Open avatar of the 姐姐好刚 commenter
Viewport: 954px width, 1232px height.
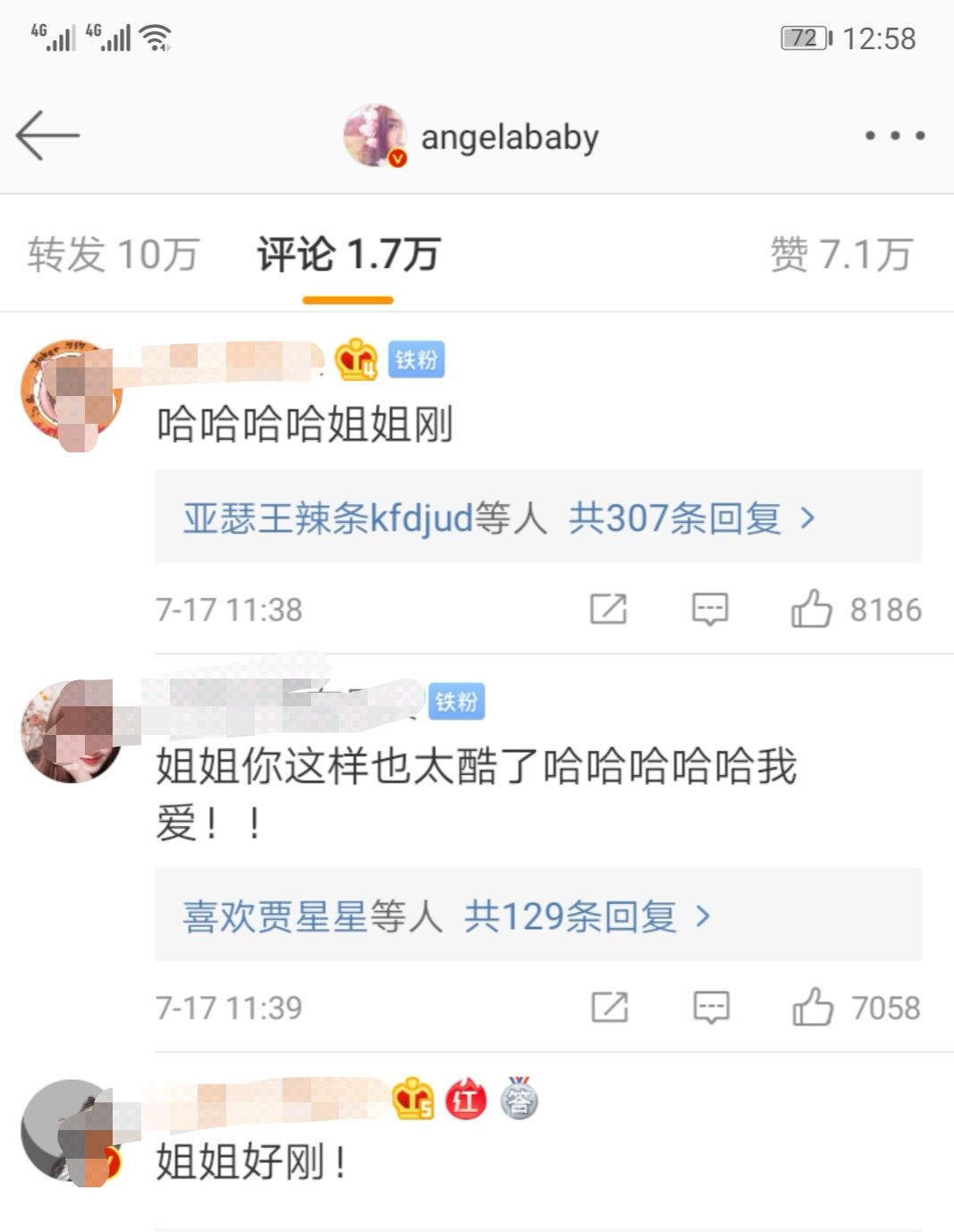coord(71,1132)
